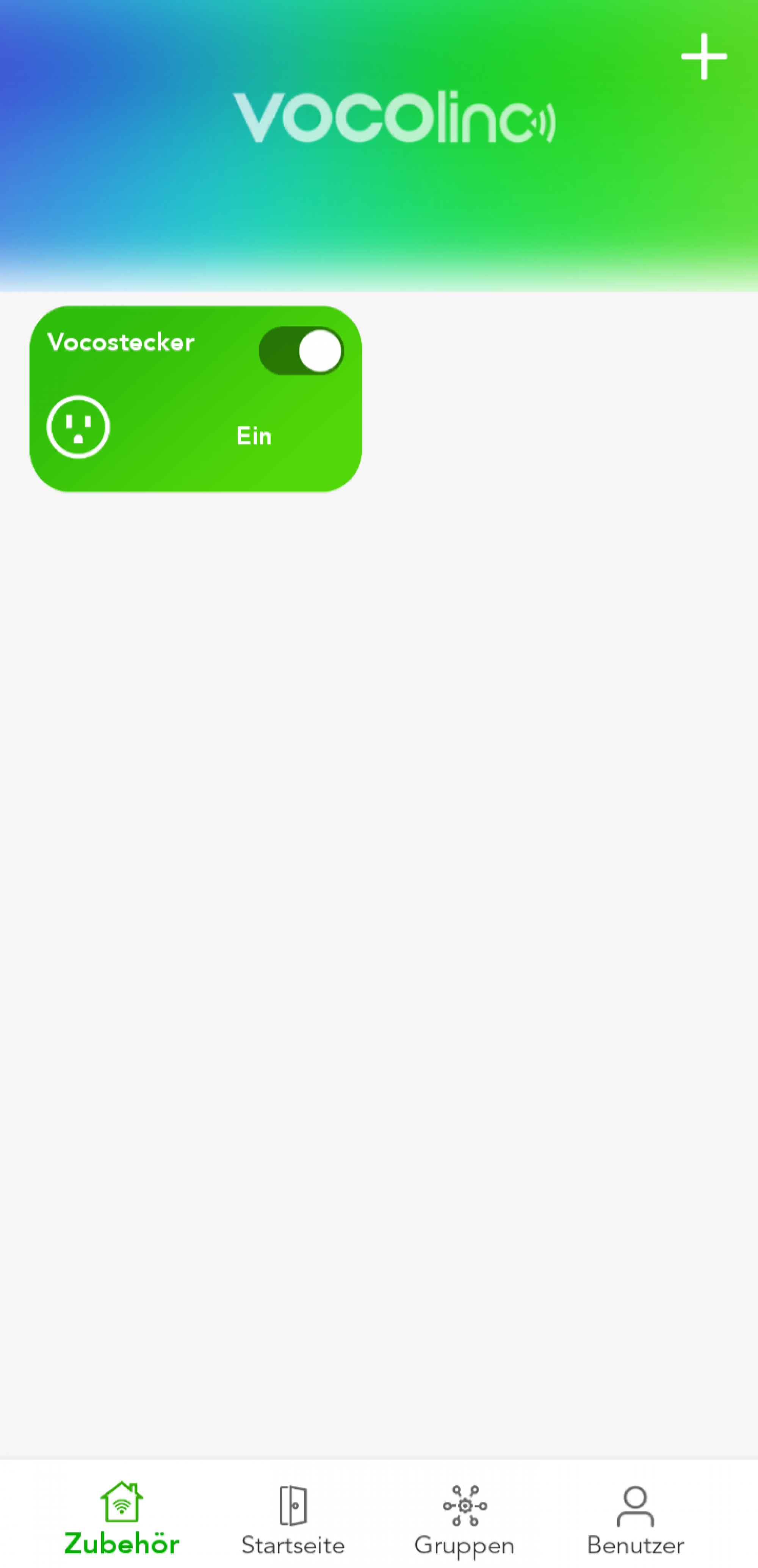This screenshot has height=1568, width=758.
Task: Open the Vocostecker device card
Action: [196, 399]
